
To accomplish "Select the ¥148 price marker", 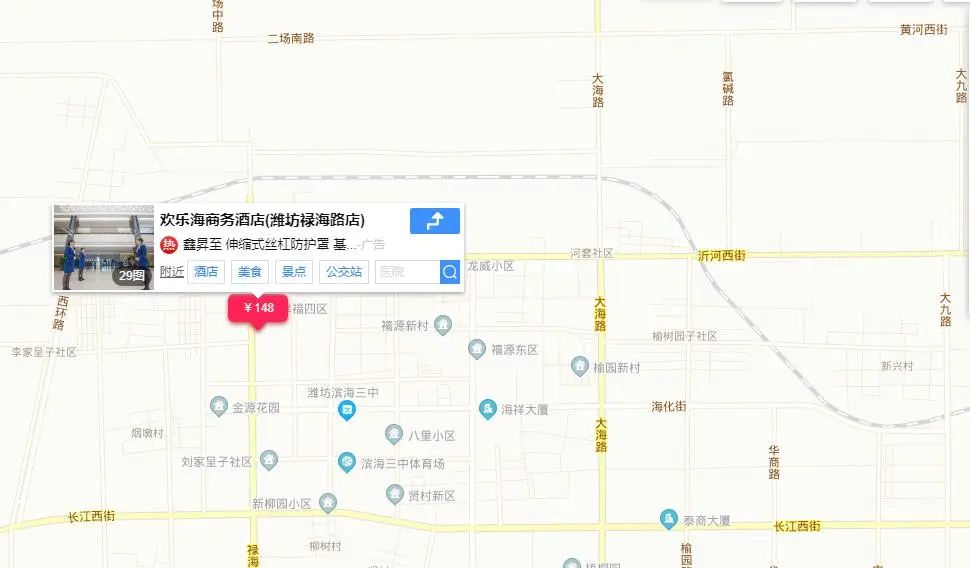I will [x=258, y=308].
